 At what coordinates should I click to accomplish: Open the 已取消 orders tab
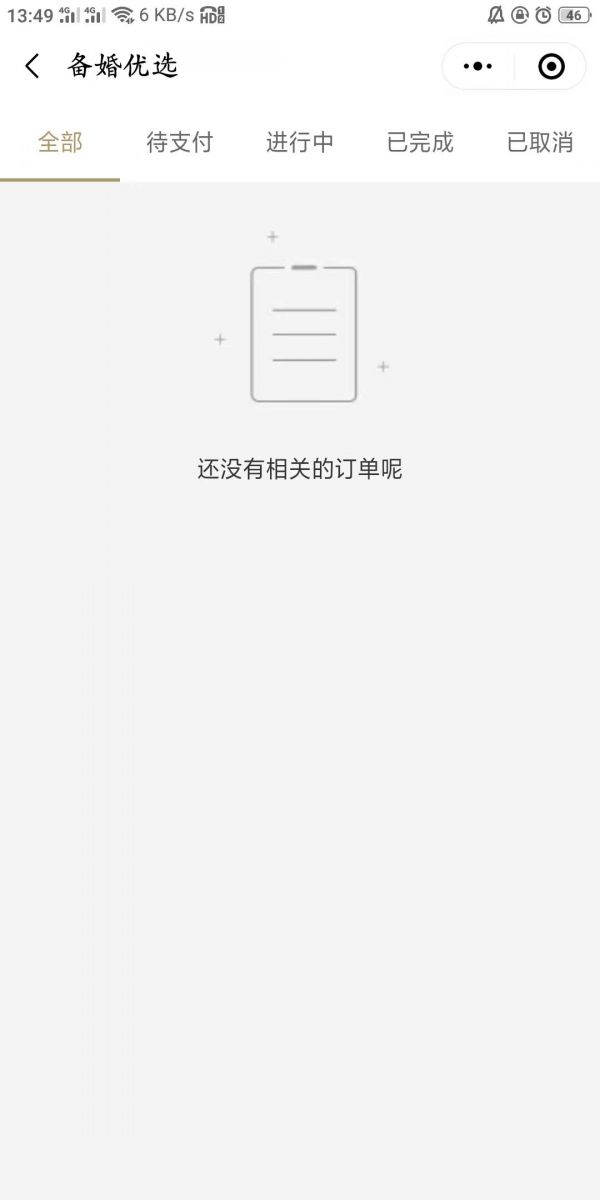point(540,143)
